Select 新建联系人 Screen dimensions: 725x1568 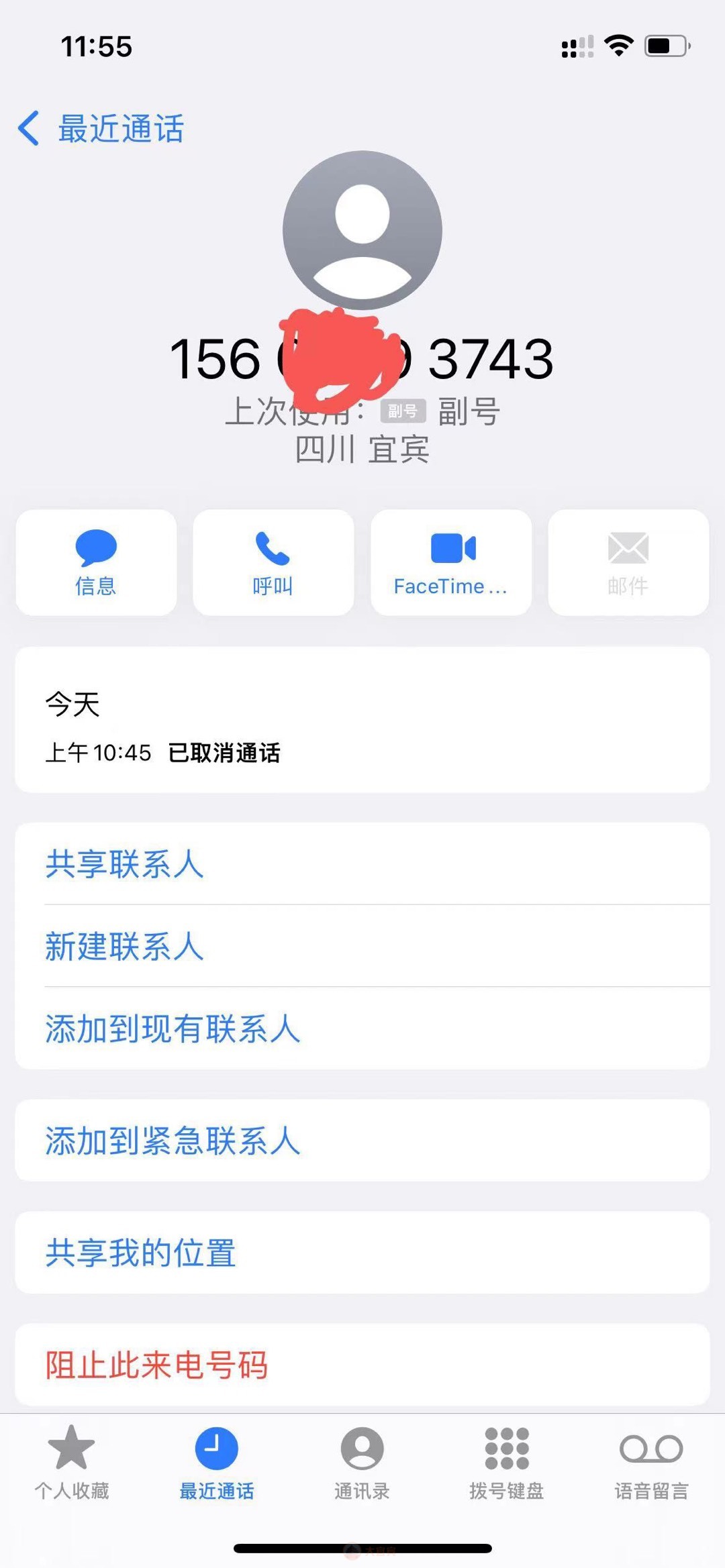(x=362, y=946)
